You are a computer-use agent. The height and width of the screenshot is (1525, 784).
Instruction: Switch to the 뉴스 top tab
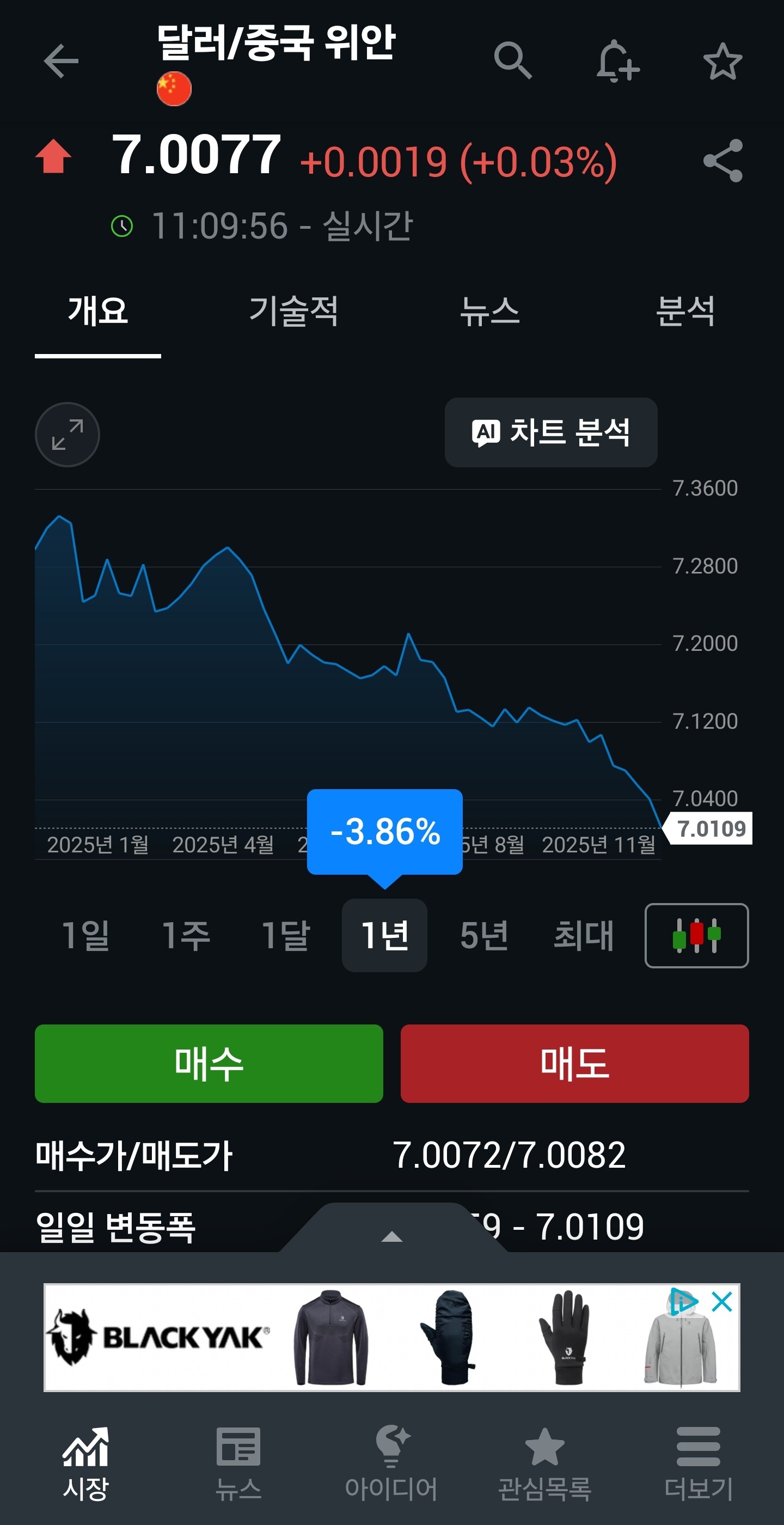489,312
